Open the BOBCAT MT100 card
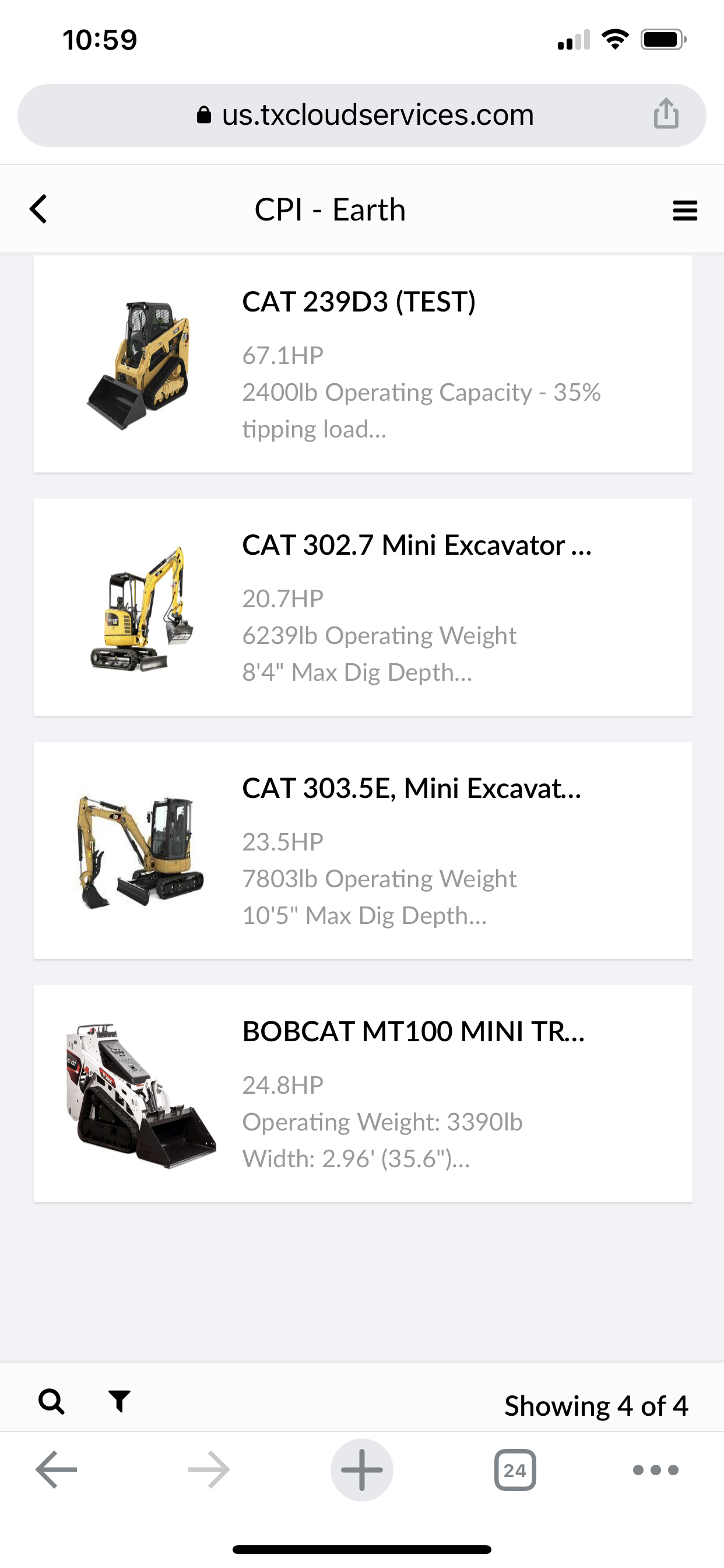This screenshot has width=724, height=1568. (363, 1094)
